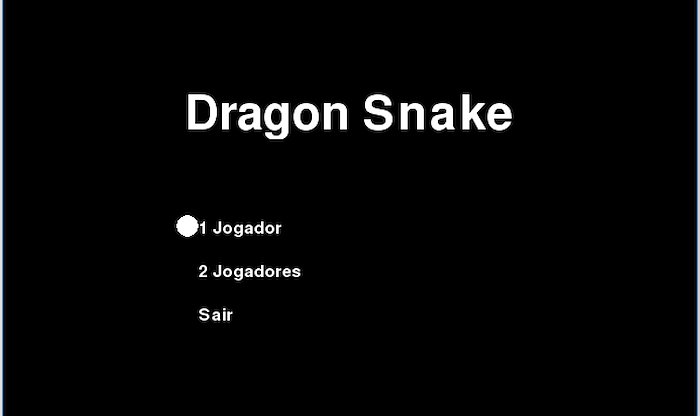Select the 2 Jogadores option

point(249,271)
